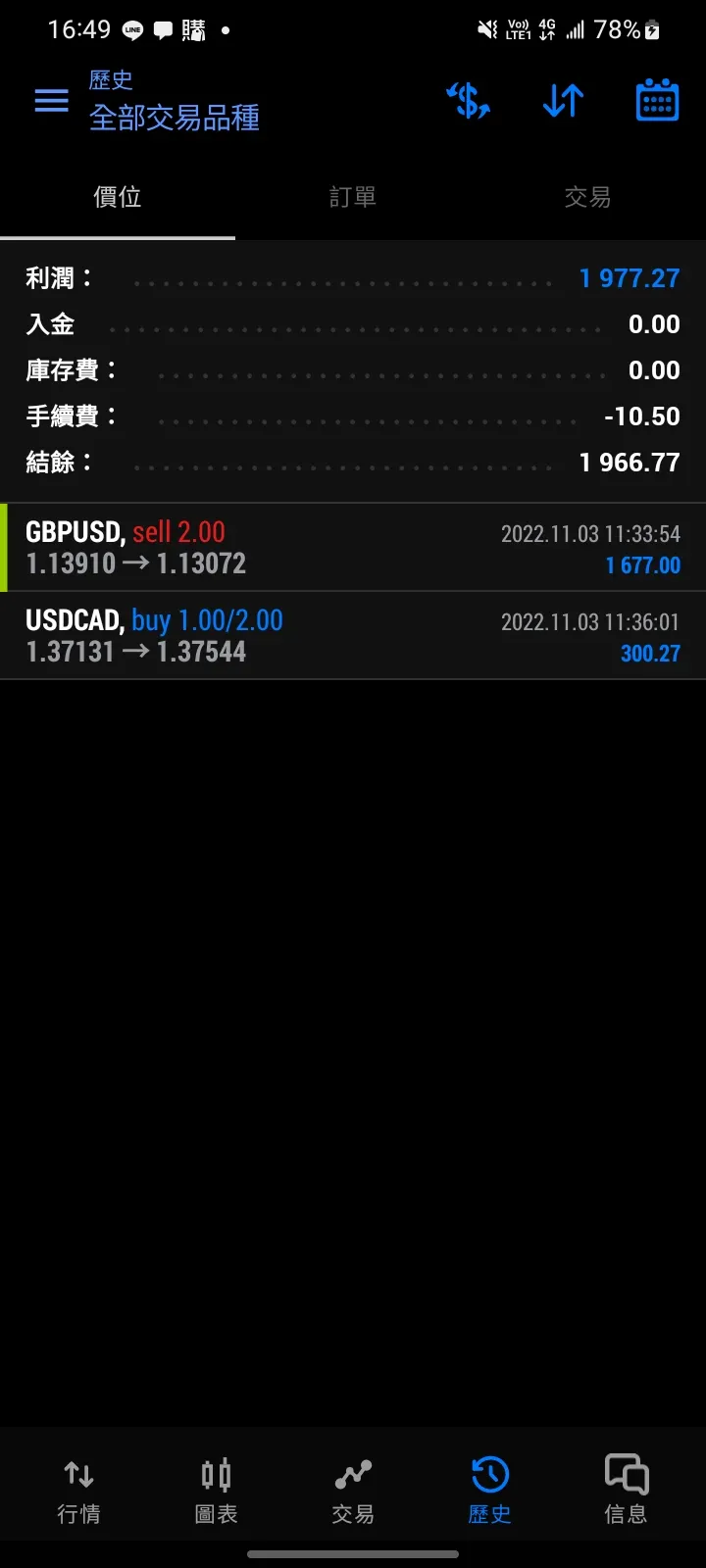Open the deposit/withdrawal currency icon
The height and width of the screenshot is (1568, 706).
pyautogui.click(x=469, y=99)
